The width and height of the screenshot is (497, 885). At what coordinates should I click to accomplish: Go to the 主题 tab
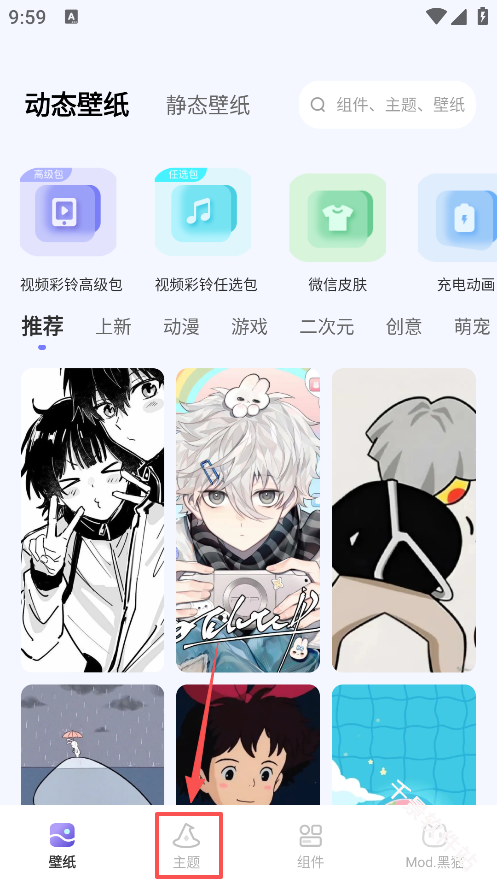click(x=187, y=845)
